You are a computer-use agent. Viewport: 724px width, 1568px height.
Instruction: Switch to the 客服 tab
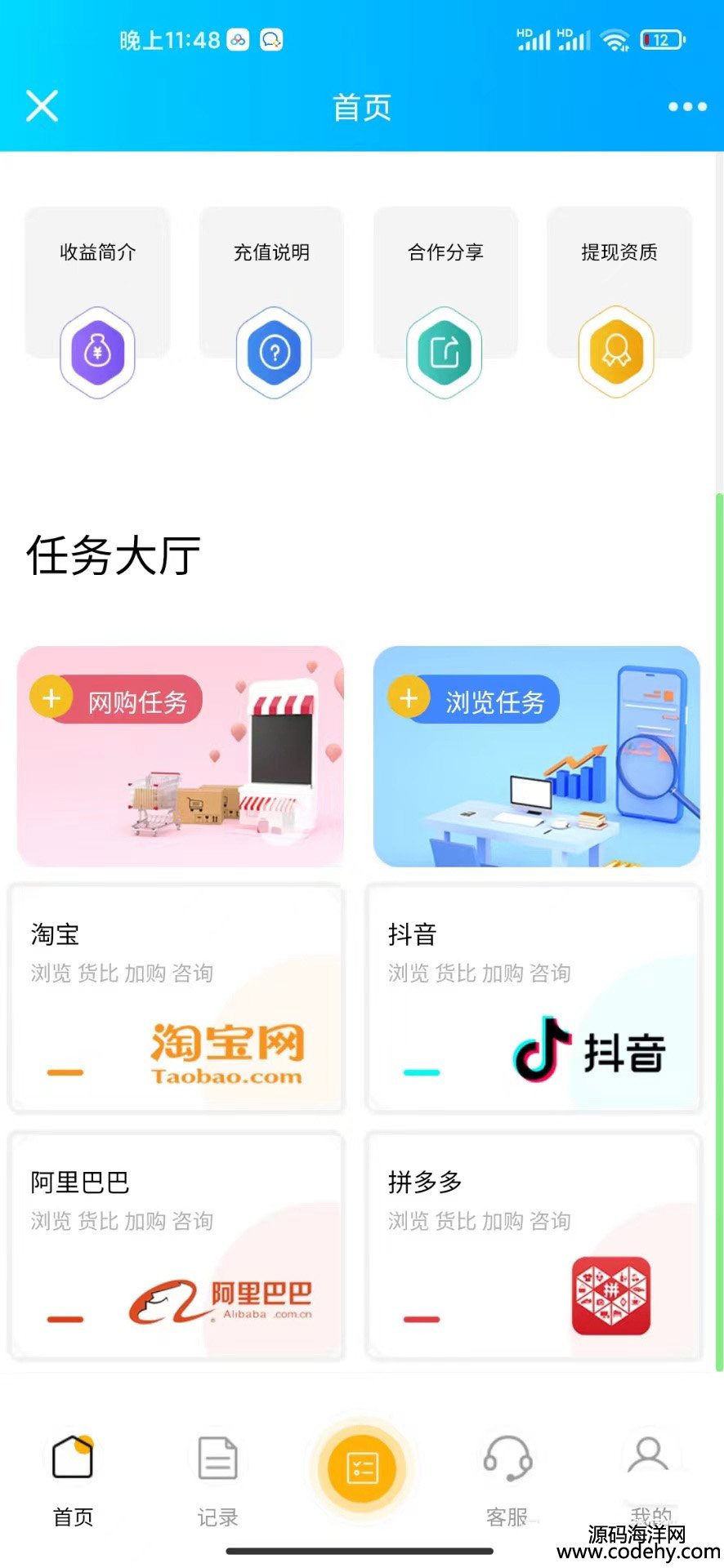pos(507,1480)
